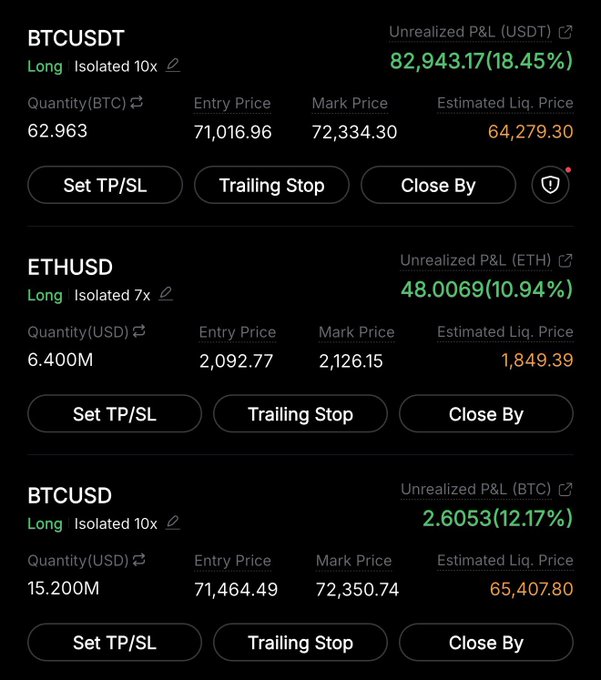Open Trailing Stop for BTCUSDT position

coord(271,185)
